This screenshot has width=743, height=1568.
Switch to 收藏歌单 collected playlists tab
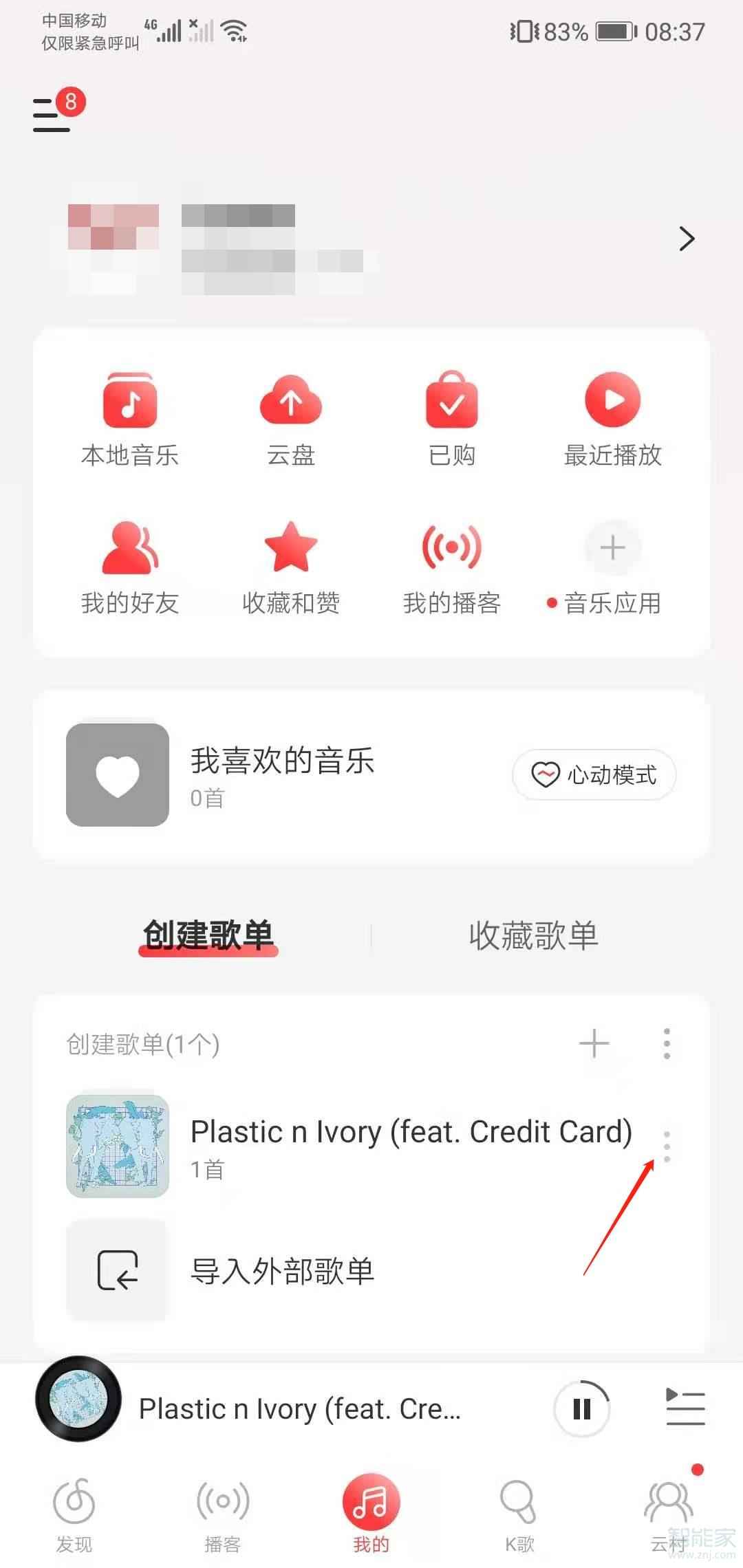coord(535,935)
